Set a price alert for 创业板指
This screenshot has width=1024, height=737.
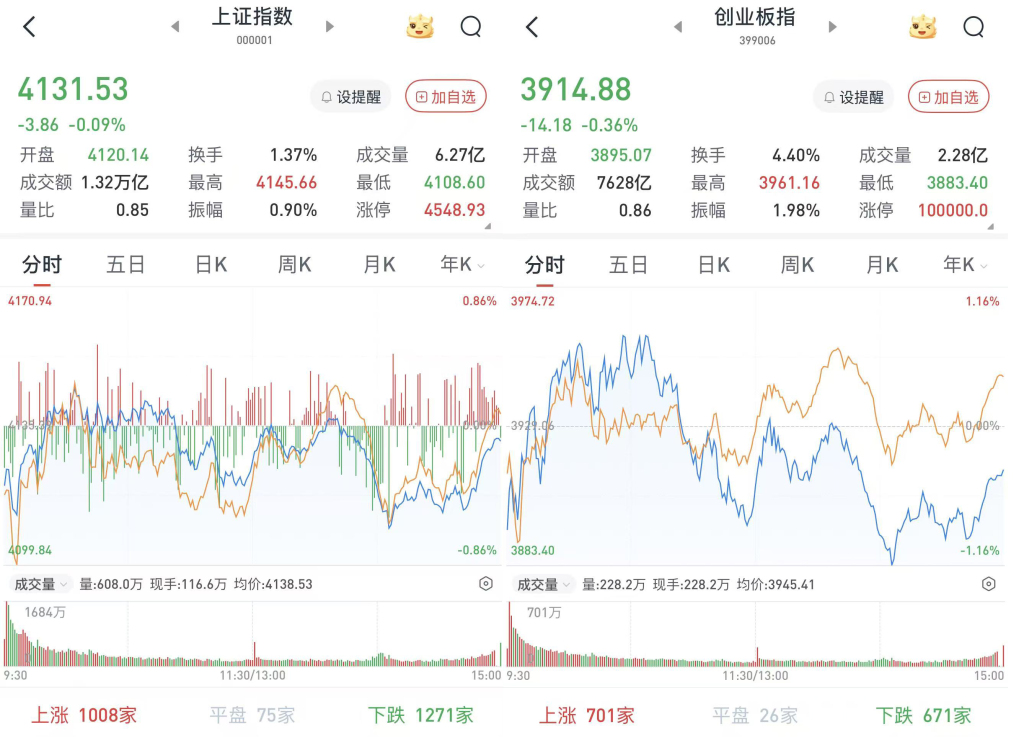coord(854,97)
